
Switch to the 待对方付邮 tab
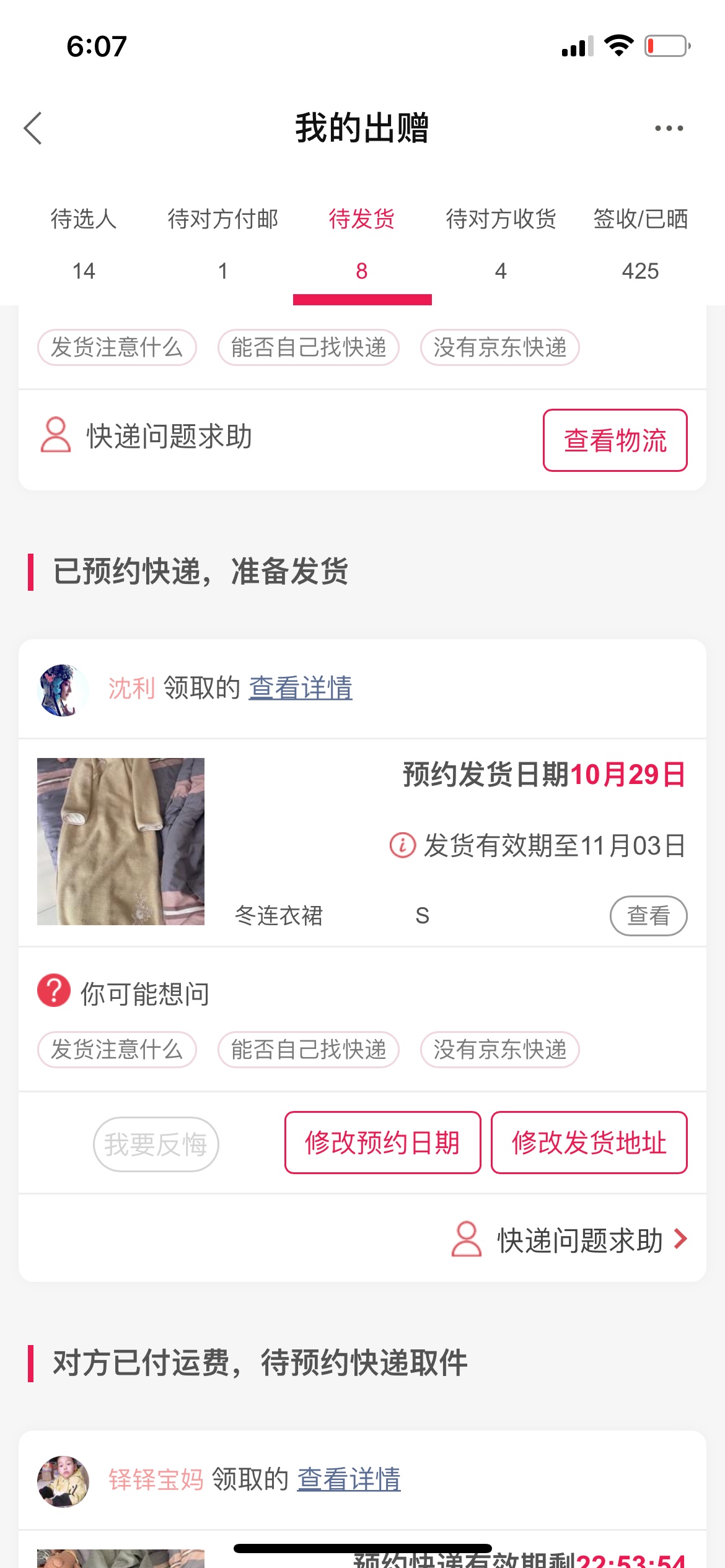[222, 243]
